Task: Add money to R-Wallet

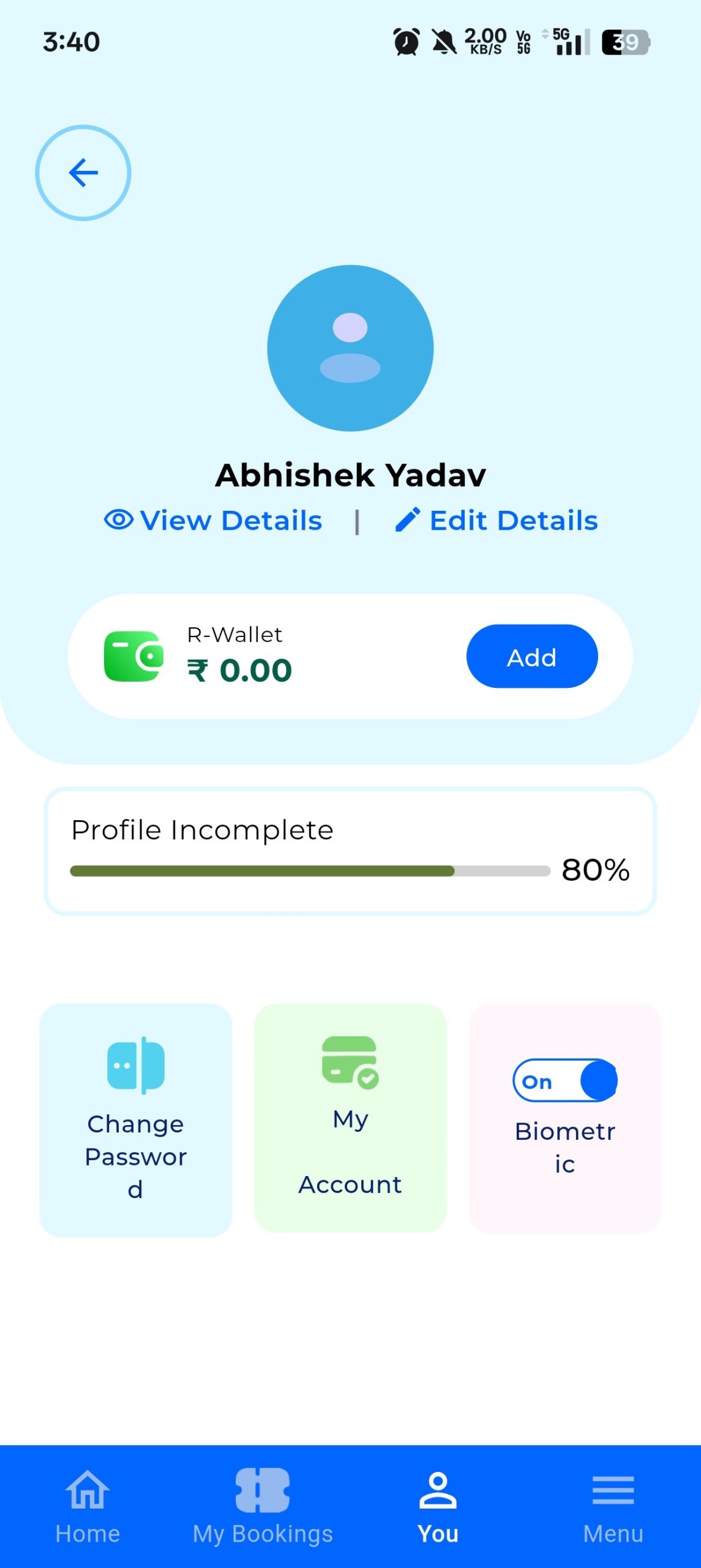Action: click(x=531, y=657)
